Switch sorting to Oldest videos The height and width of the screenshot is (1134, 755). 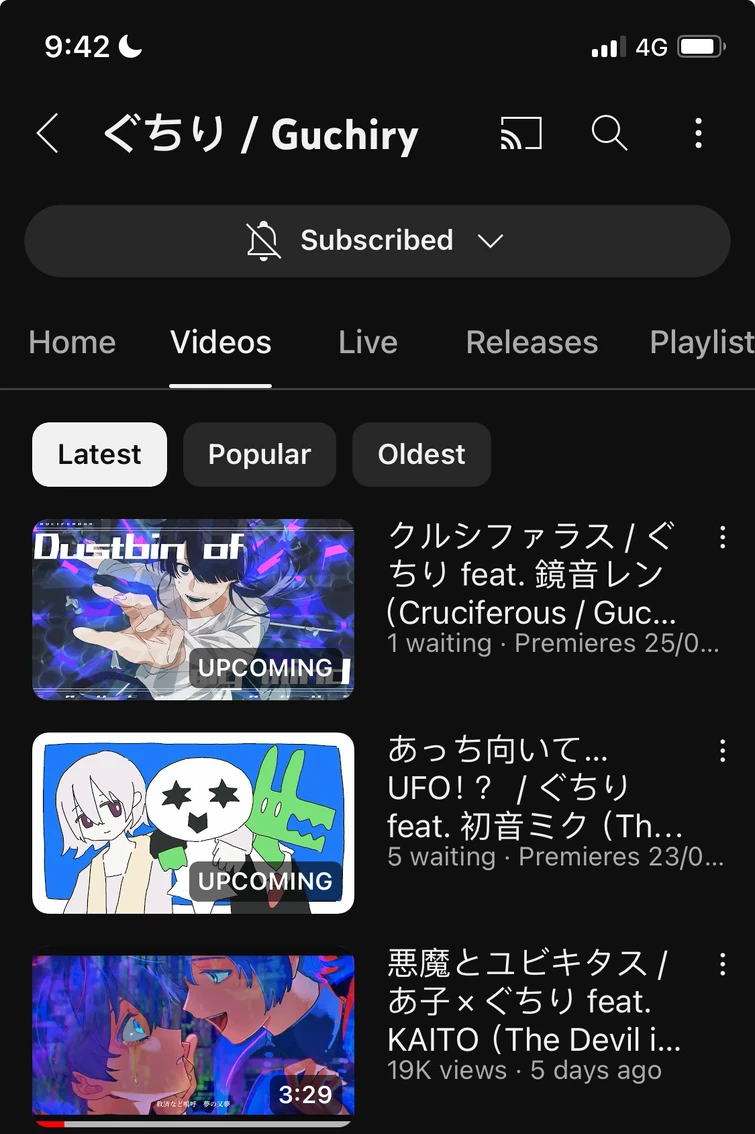(421, 454)
